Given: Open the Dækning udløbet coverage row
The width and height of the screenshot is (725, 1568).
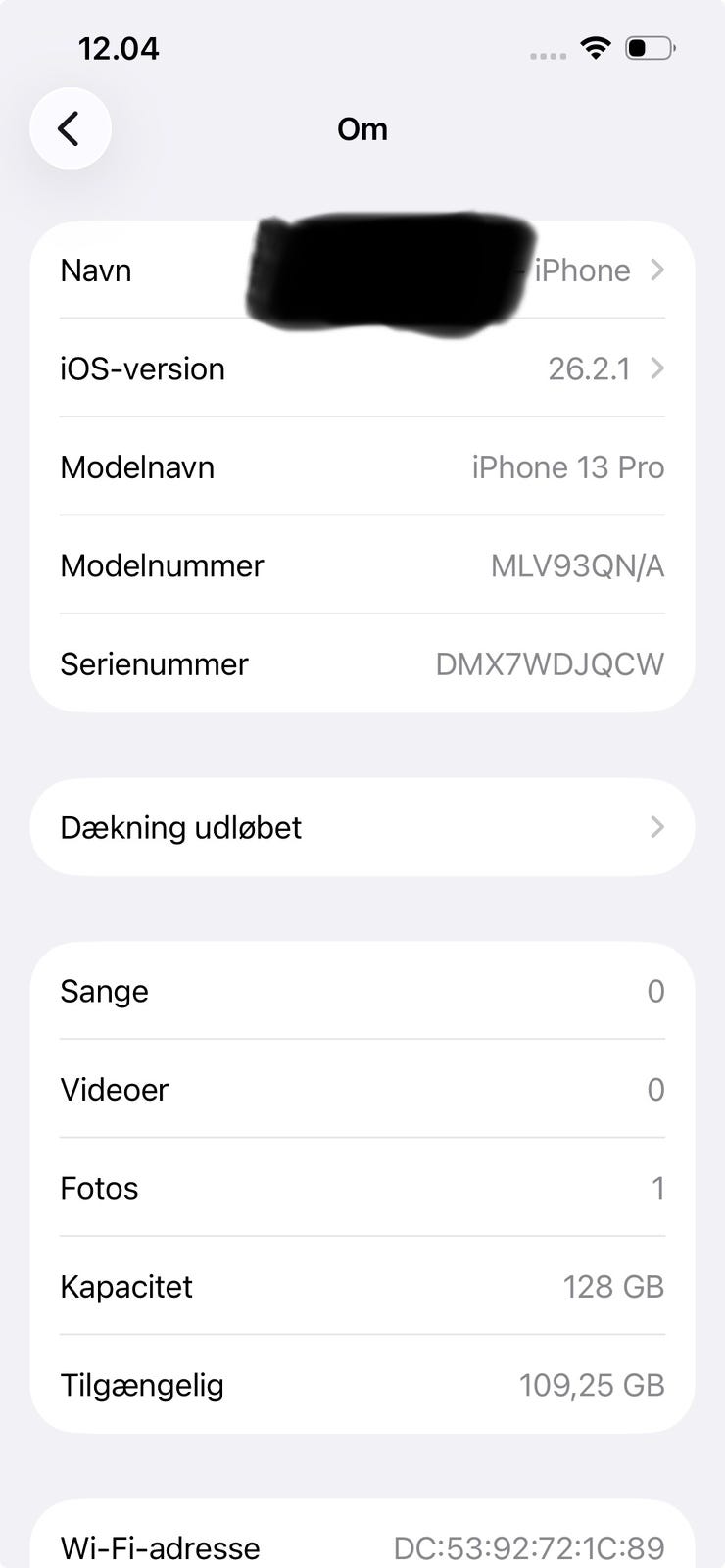Looking at the screenshot, I should tap(362, 827).
